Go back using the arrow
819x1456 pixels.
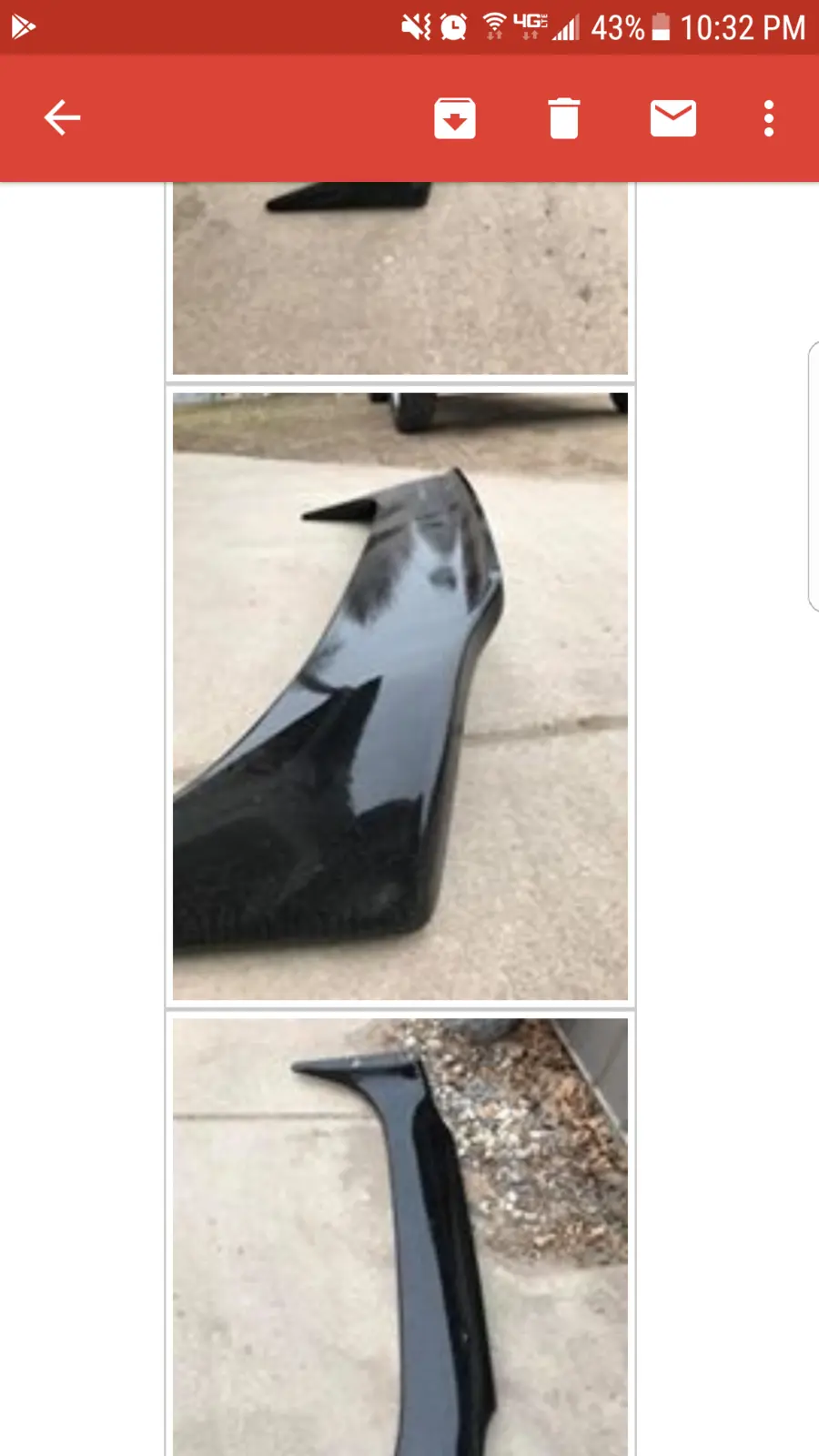(62, 118)
